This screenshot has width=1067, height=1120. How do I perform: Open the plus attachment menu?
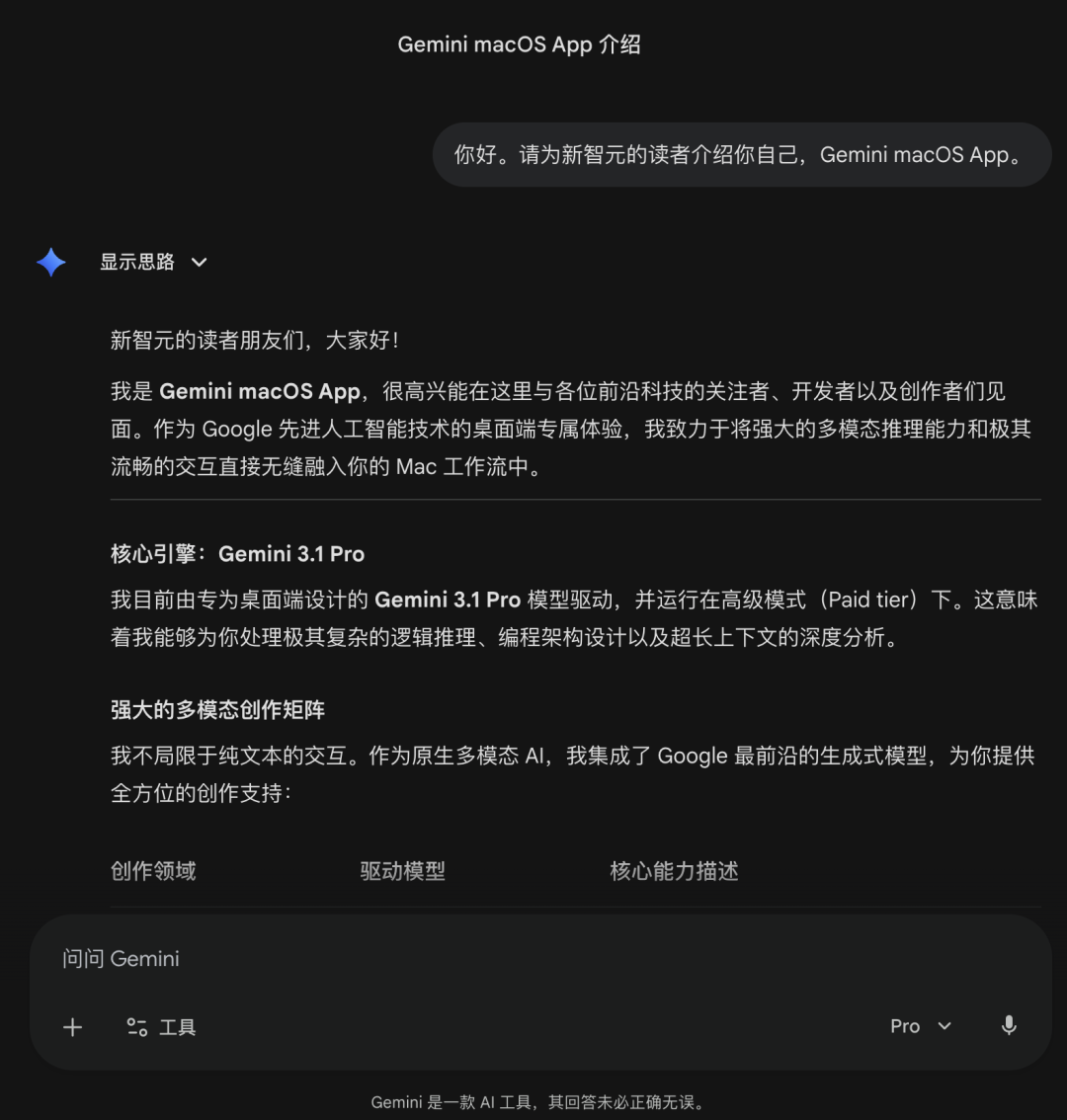click(x=72, y=1027)
